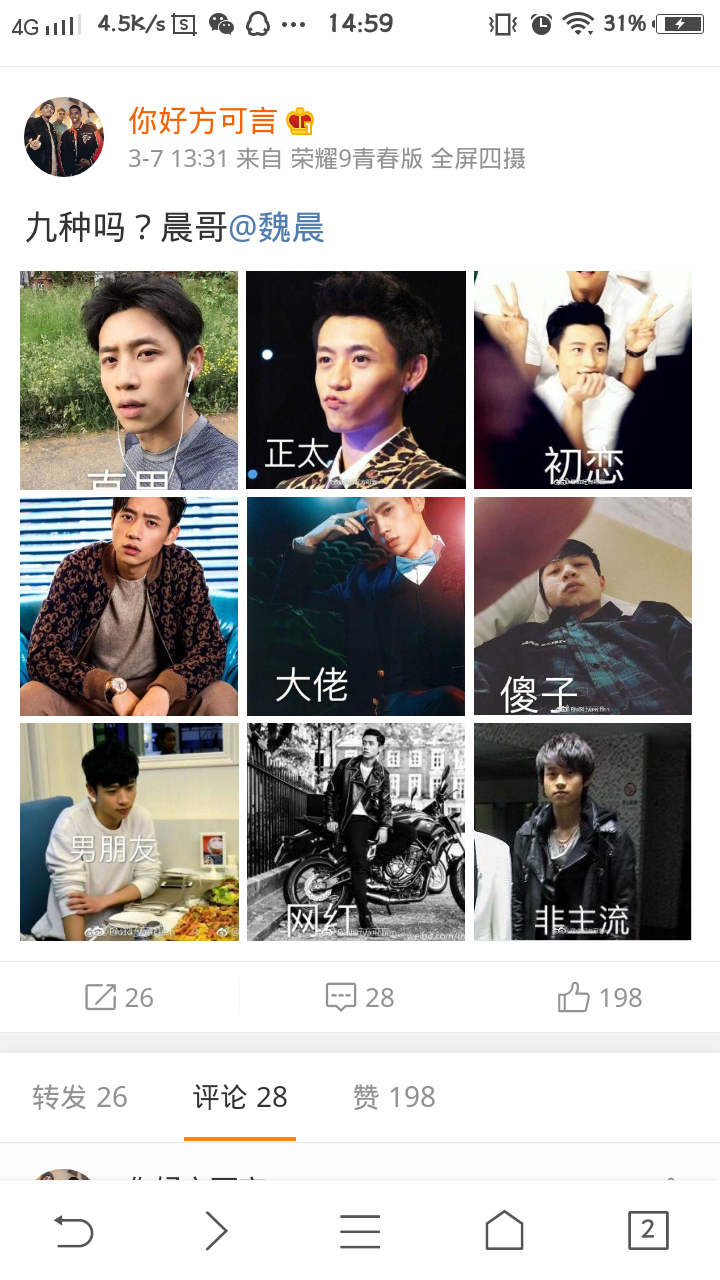
Task: Open the 正太 photo tile
Action: tap(356, 380)
